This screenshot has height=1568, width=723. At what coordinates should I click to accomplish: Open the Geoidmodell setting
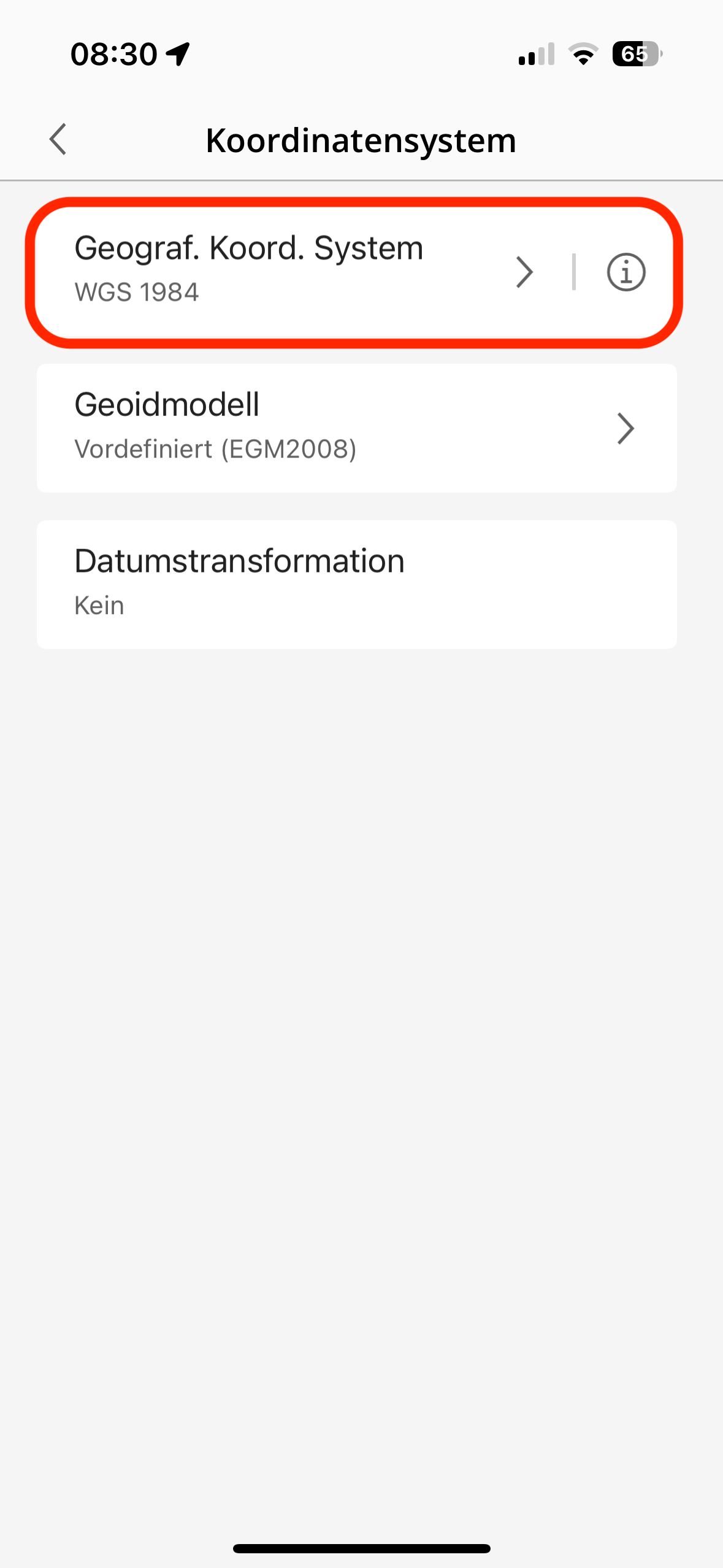point(356,428)
